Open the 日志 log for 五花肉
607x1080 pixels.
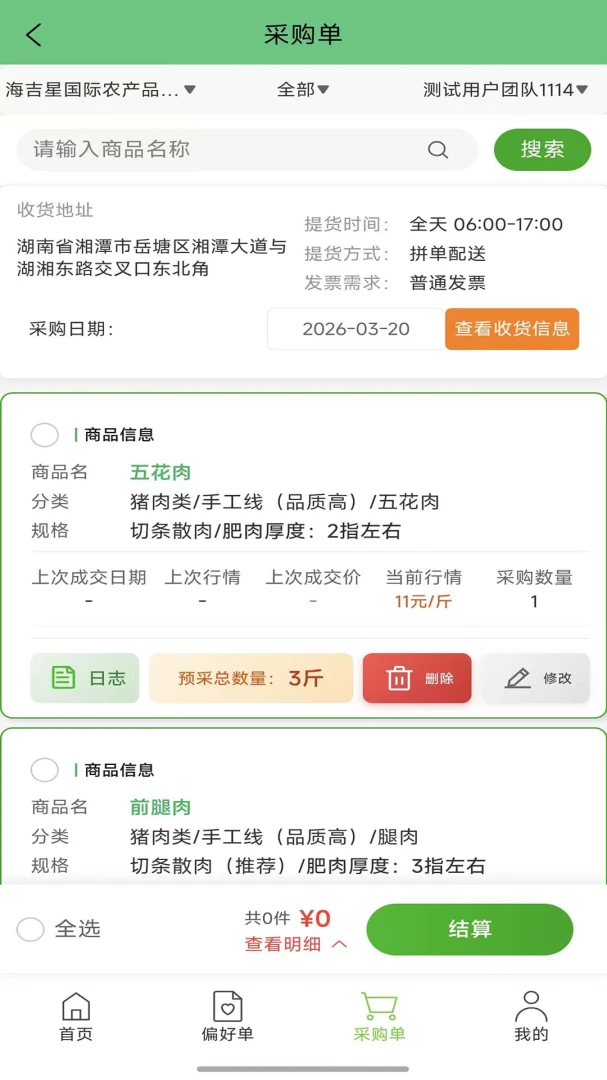[x=85, y=678]
